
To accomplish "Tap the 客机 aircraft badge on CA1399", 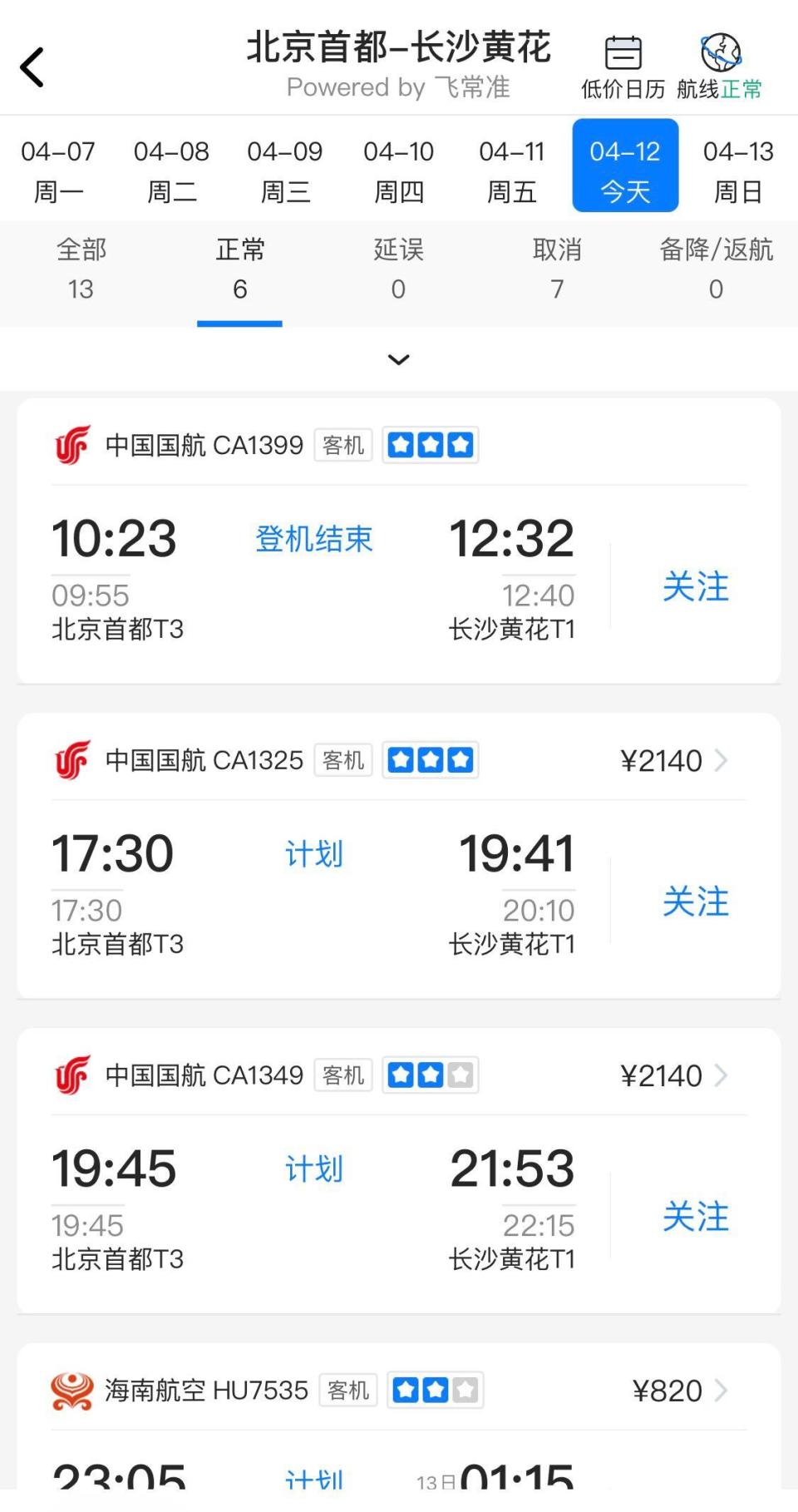I will tap(342, 445).
